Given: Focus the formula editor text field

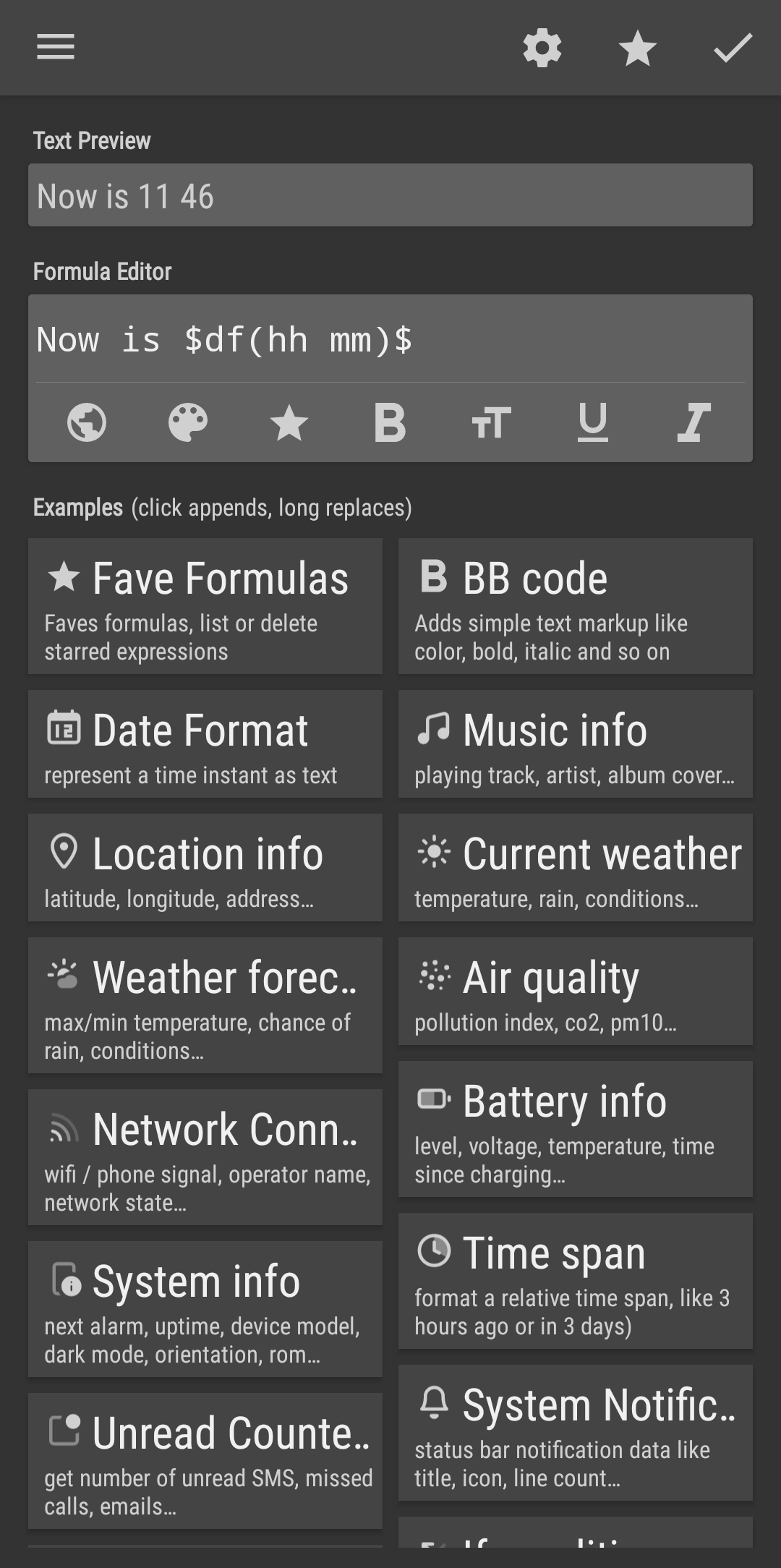Looking at the screenshot, I should pyautogui.click(x=390, y=339).
